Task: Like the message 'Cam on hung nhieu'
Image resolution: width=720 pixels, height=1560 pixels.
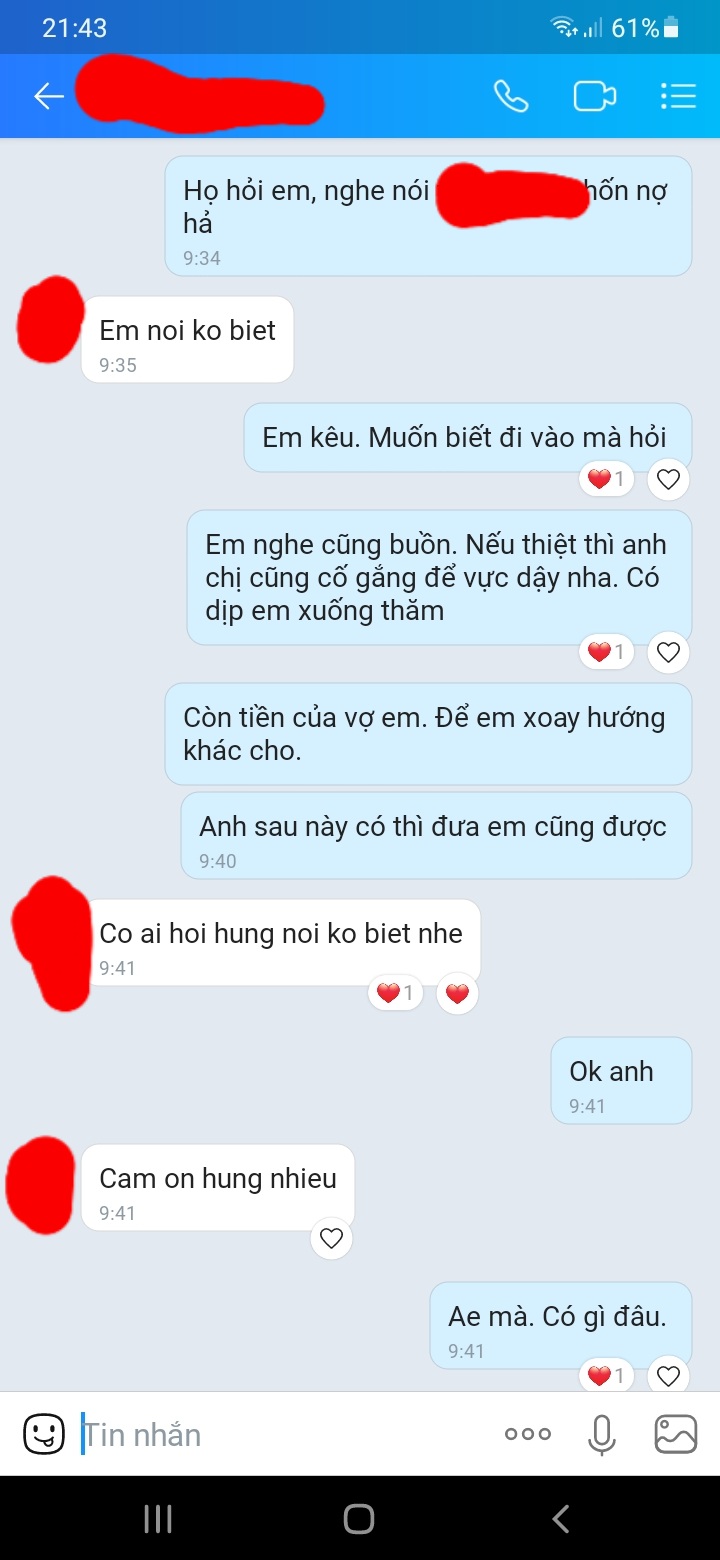Action: pyautogui.click(x=331, y=1239)
